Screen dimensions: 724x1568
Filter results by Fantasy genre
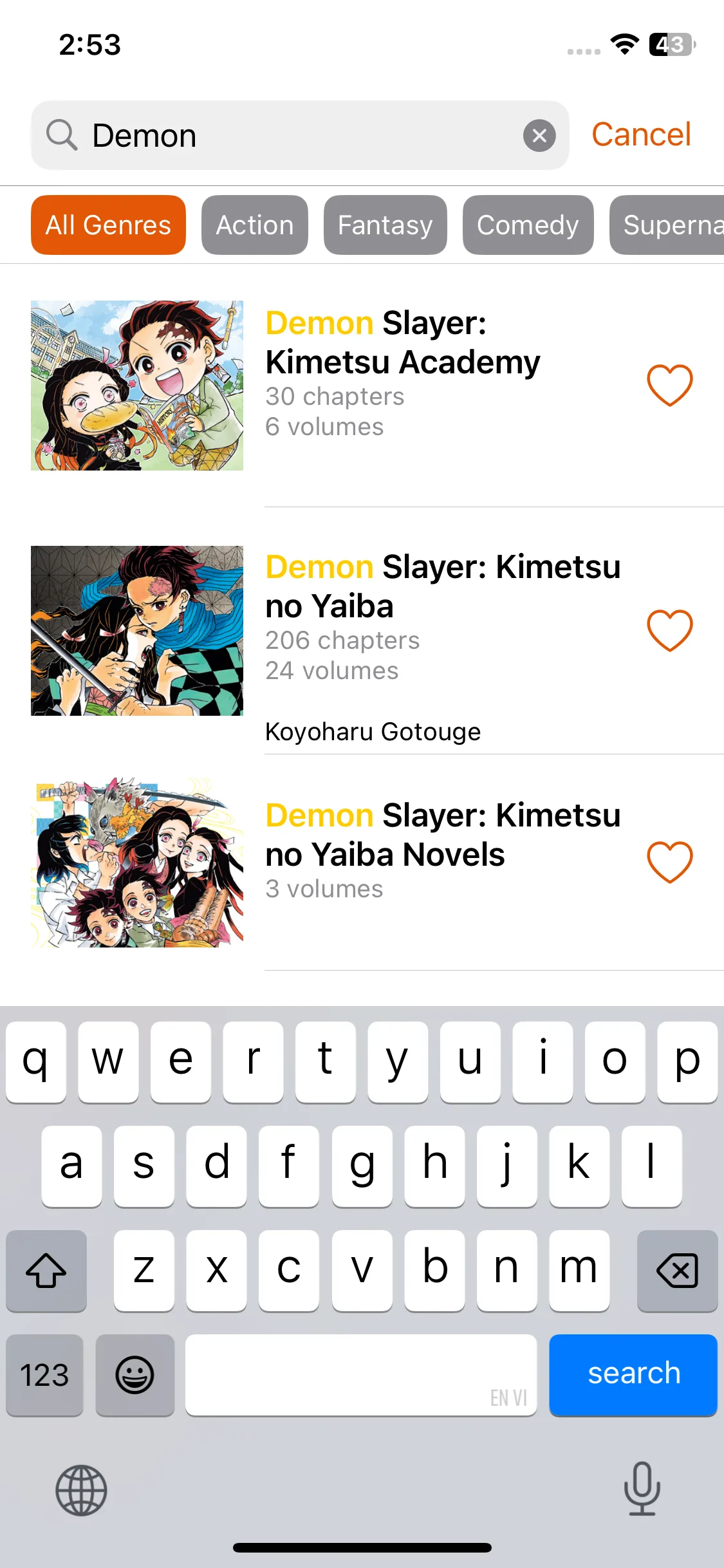click(x=385, y=225)
